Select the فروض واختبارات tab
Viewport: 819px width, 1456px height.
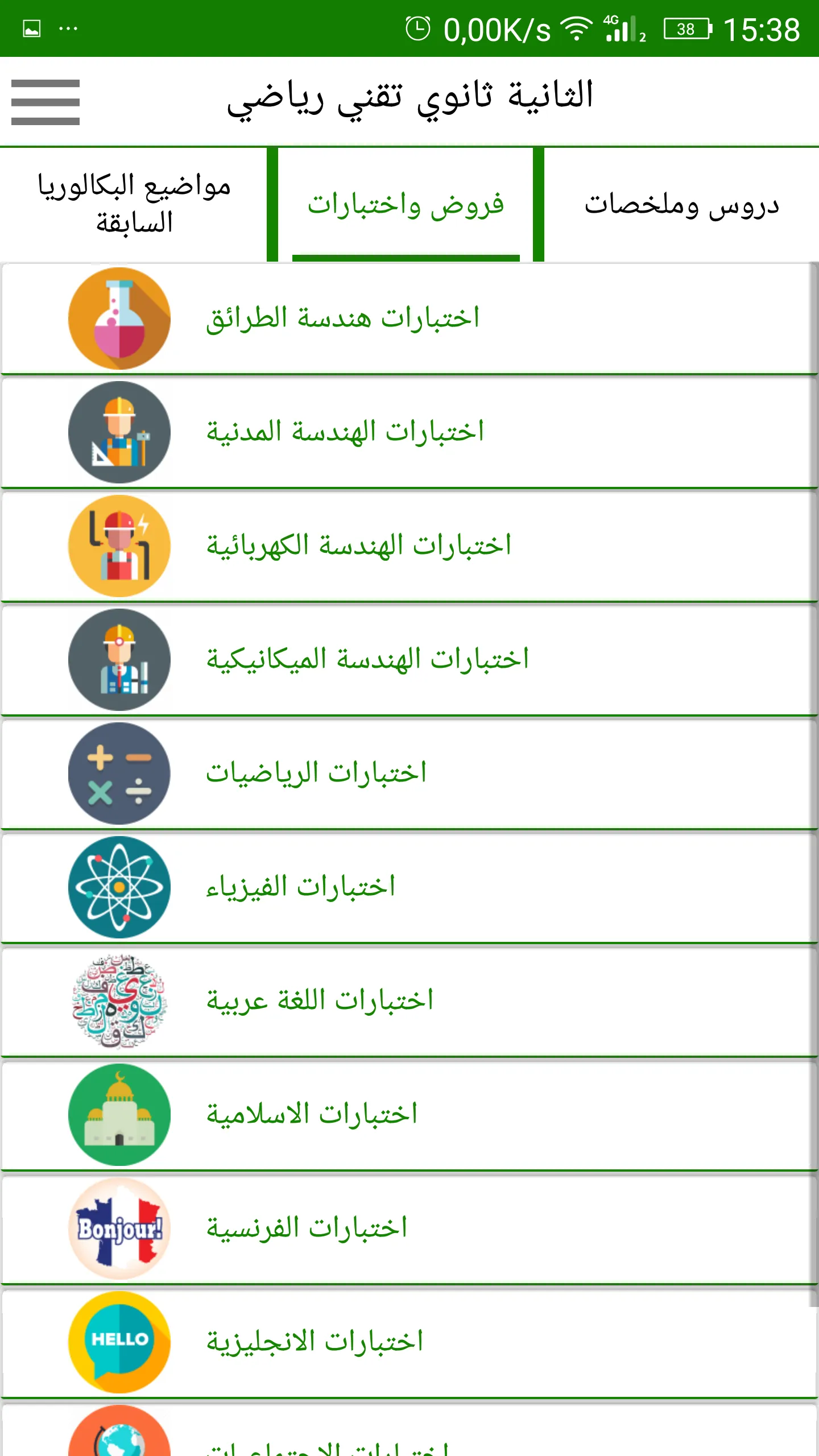(x=406, y=205)
